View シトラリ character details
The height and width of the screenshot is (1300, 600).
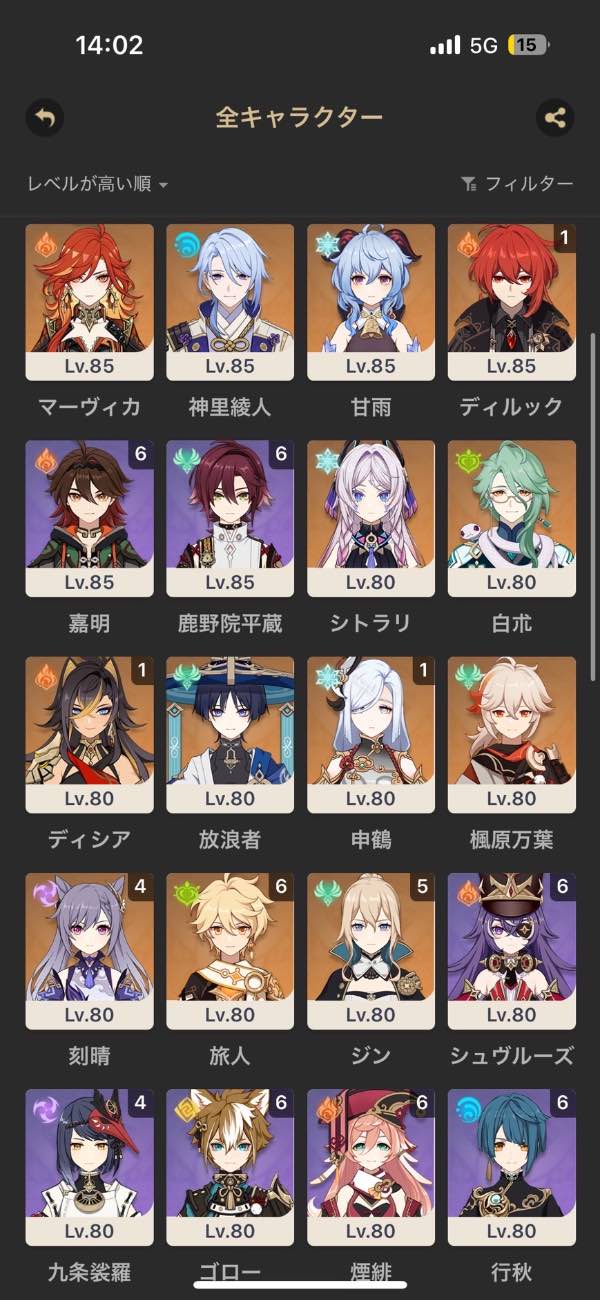tap(371, 518)
